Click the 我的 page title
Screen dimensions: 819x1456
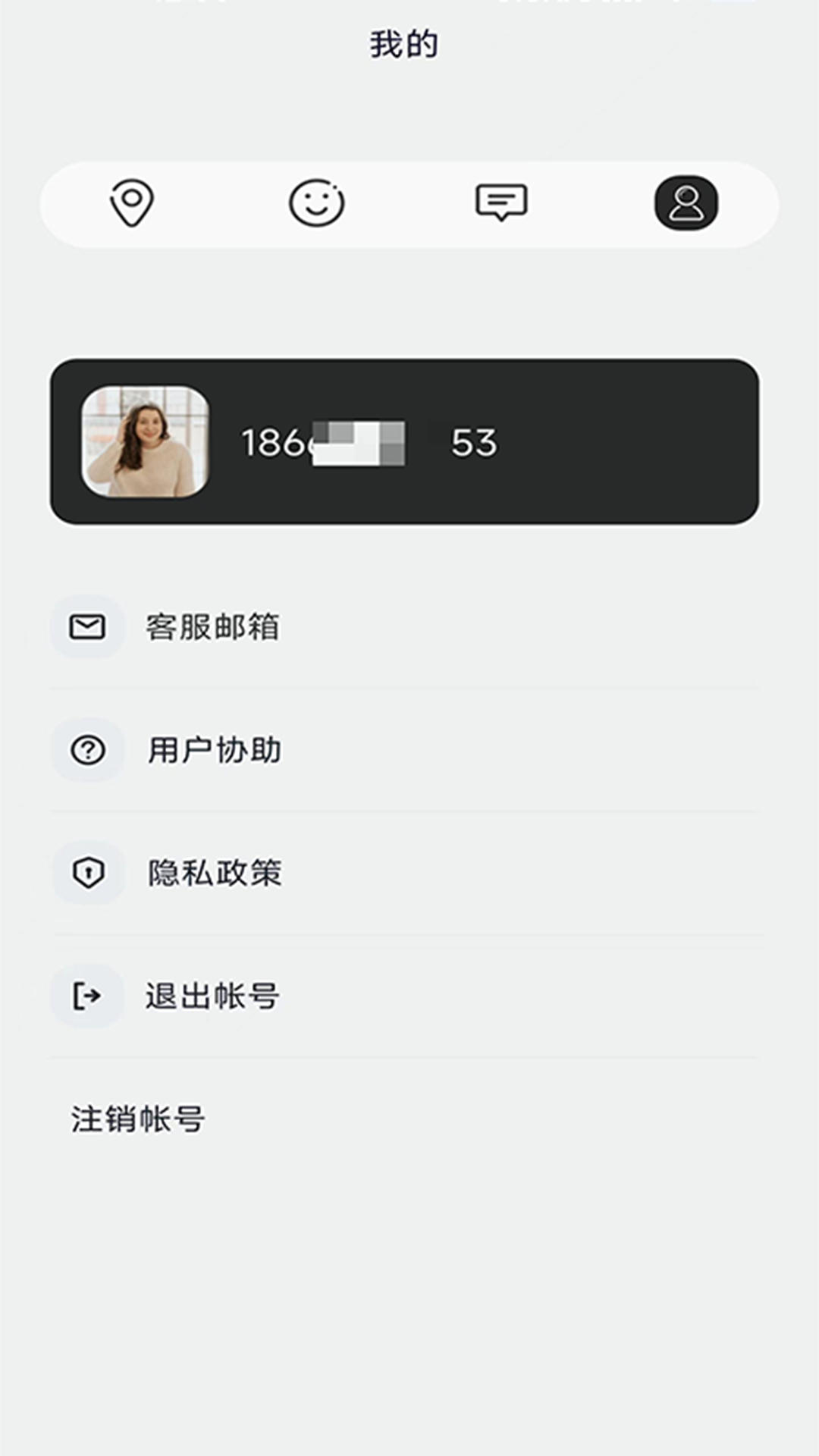[x=405, y=43]
